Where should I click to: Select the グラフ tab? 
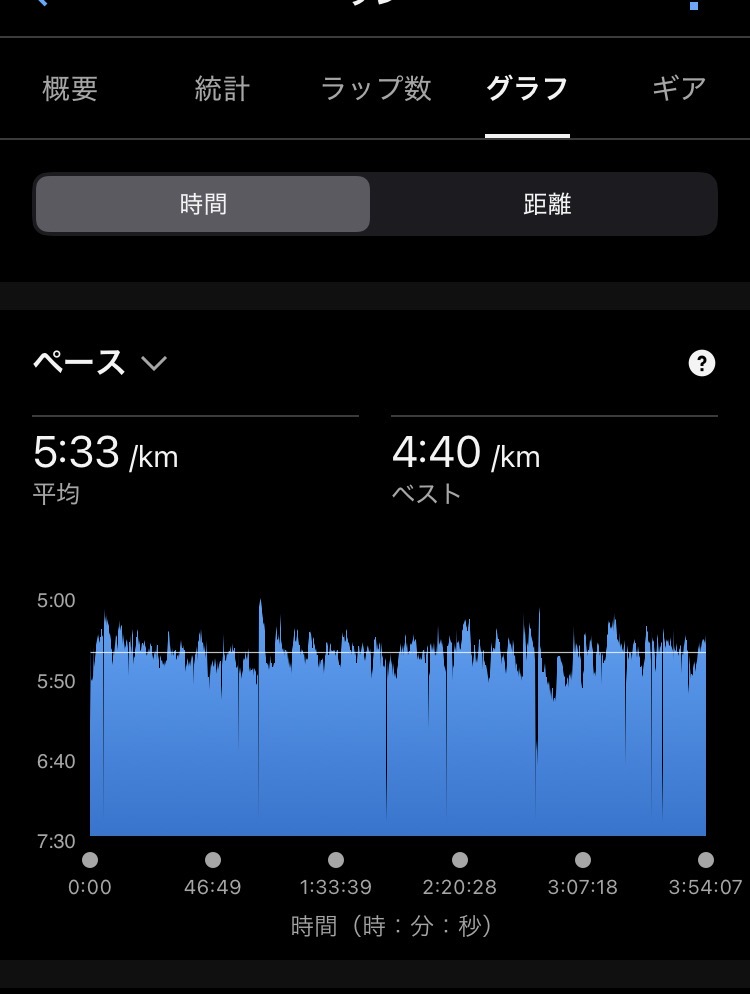tap(527, 89)
